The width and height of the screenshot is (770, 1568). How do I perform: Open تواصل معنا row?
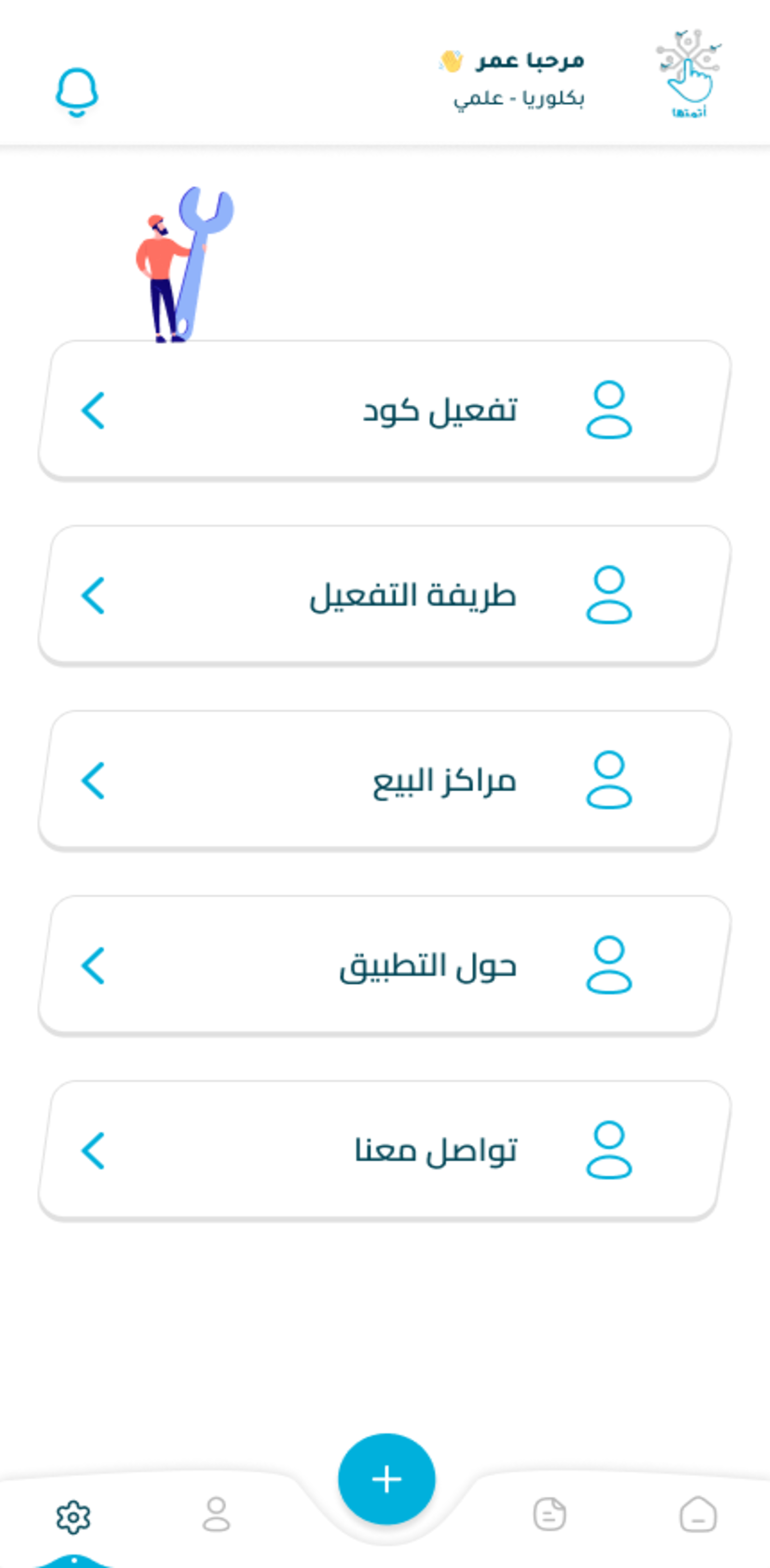click(385, 1151)
